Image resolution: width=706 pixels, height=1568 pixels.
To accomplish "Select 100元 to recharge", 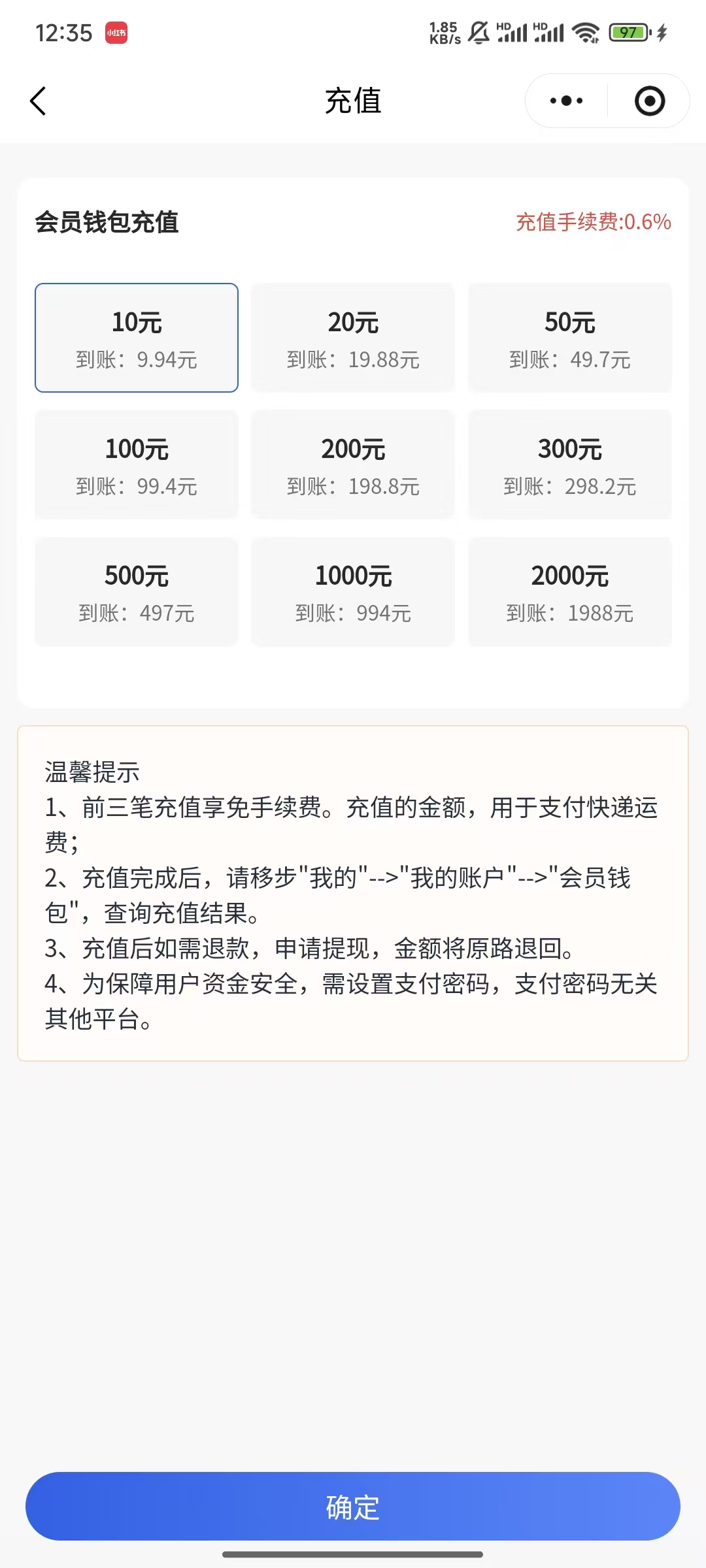I will [137, 465].
